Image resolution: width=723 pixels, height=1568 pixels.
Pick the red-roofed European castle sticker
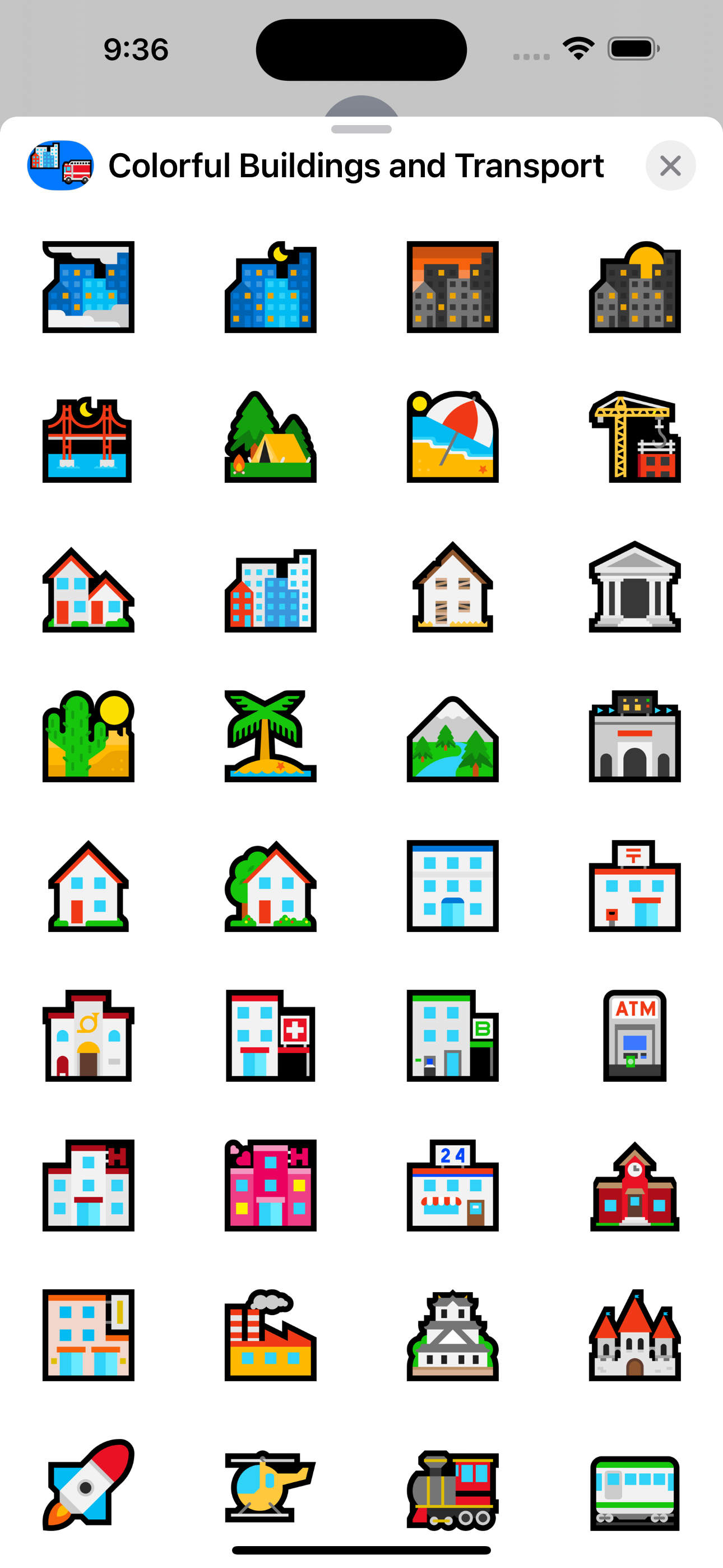pyautogui.click(x=635, y=1335)
